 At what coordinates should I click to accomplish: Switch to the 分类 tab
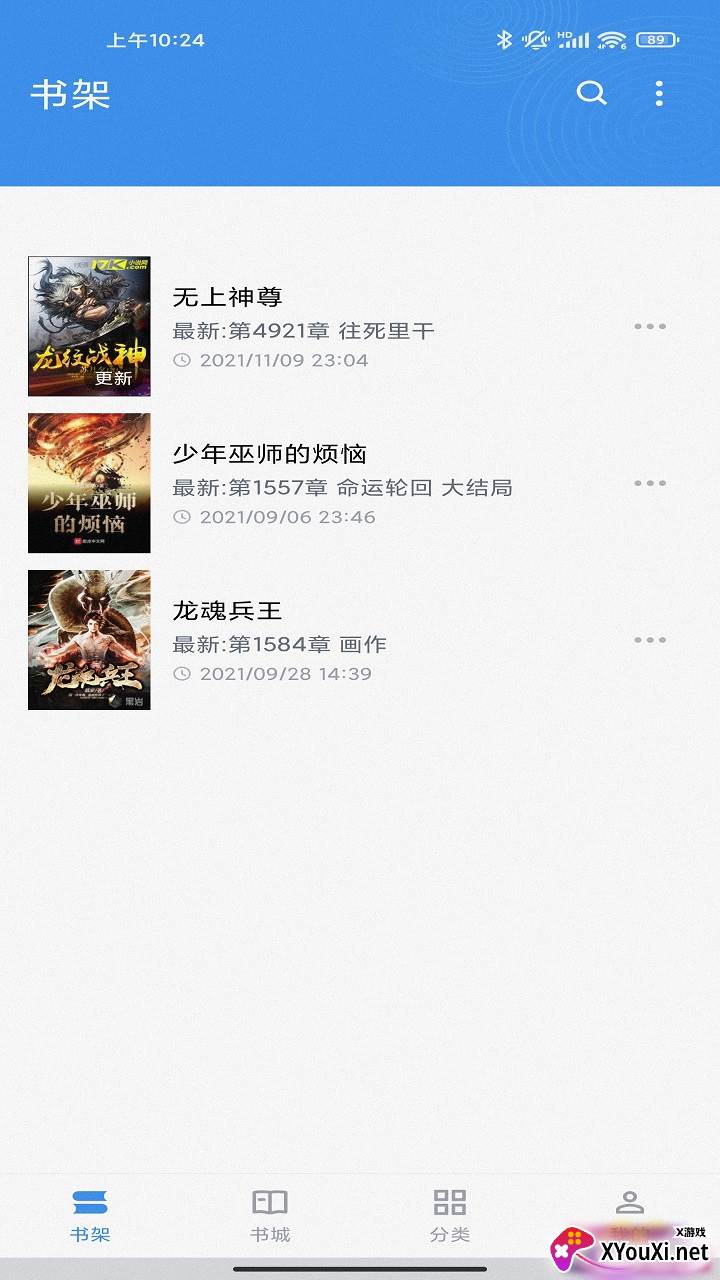pyautogui.click(x=450, y=1215)
